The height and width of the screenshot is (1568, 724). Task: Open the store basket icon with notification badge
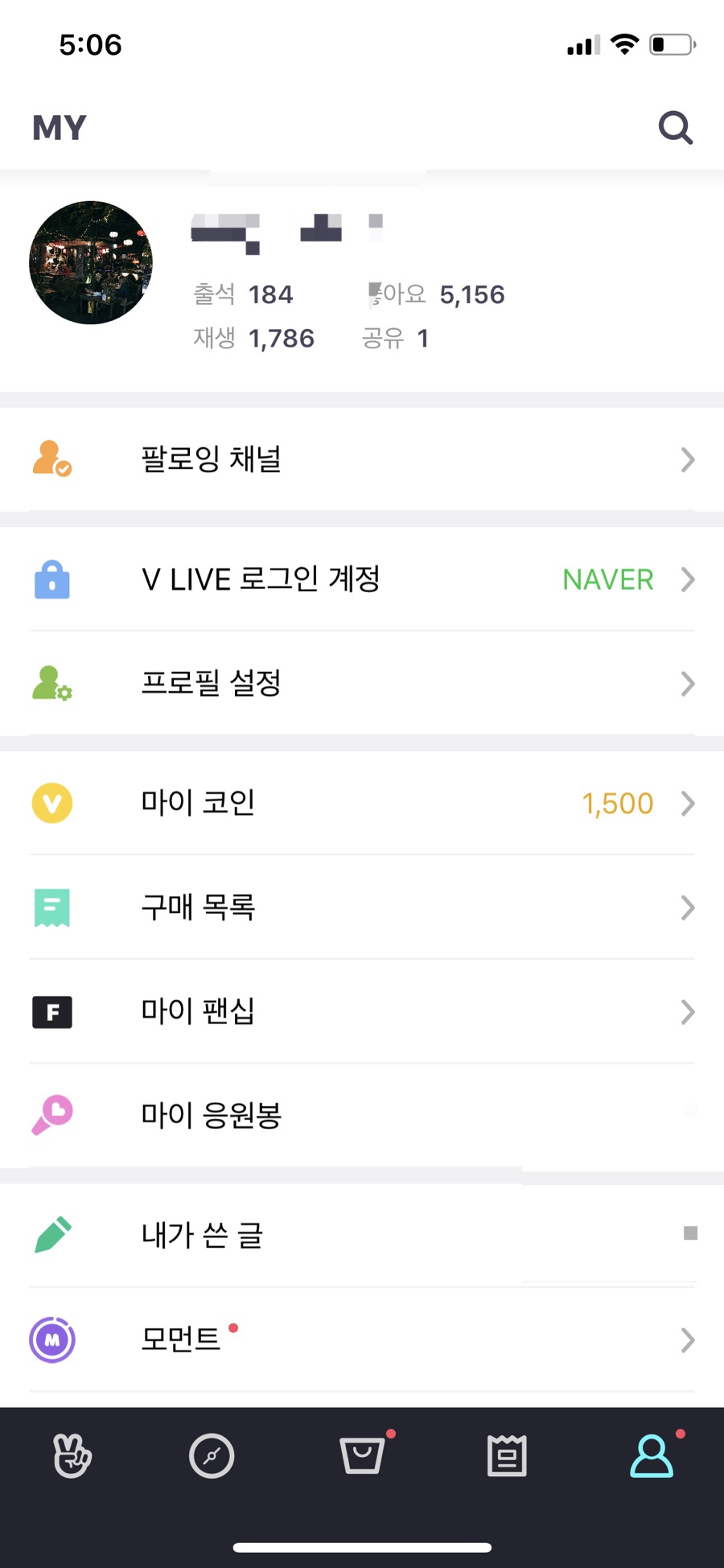pos(360,1458)
